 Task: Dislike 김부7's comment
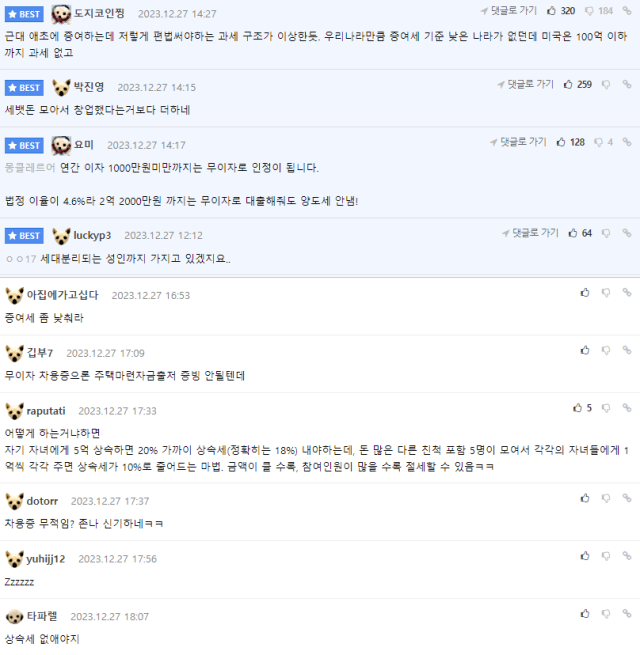click(x=606, y=350)
